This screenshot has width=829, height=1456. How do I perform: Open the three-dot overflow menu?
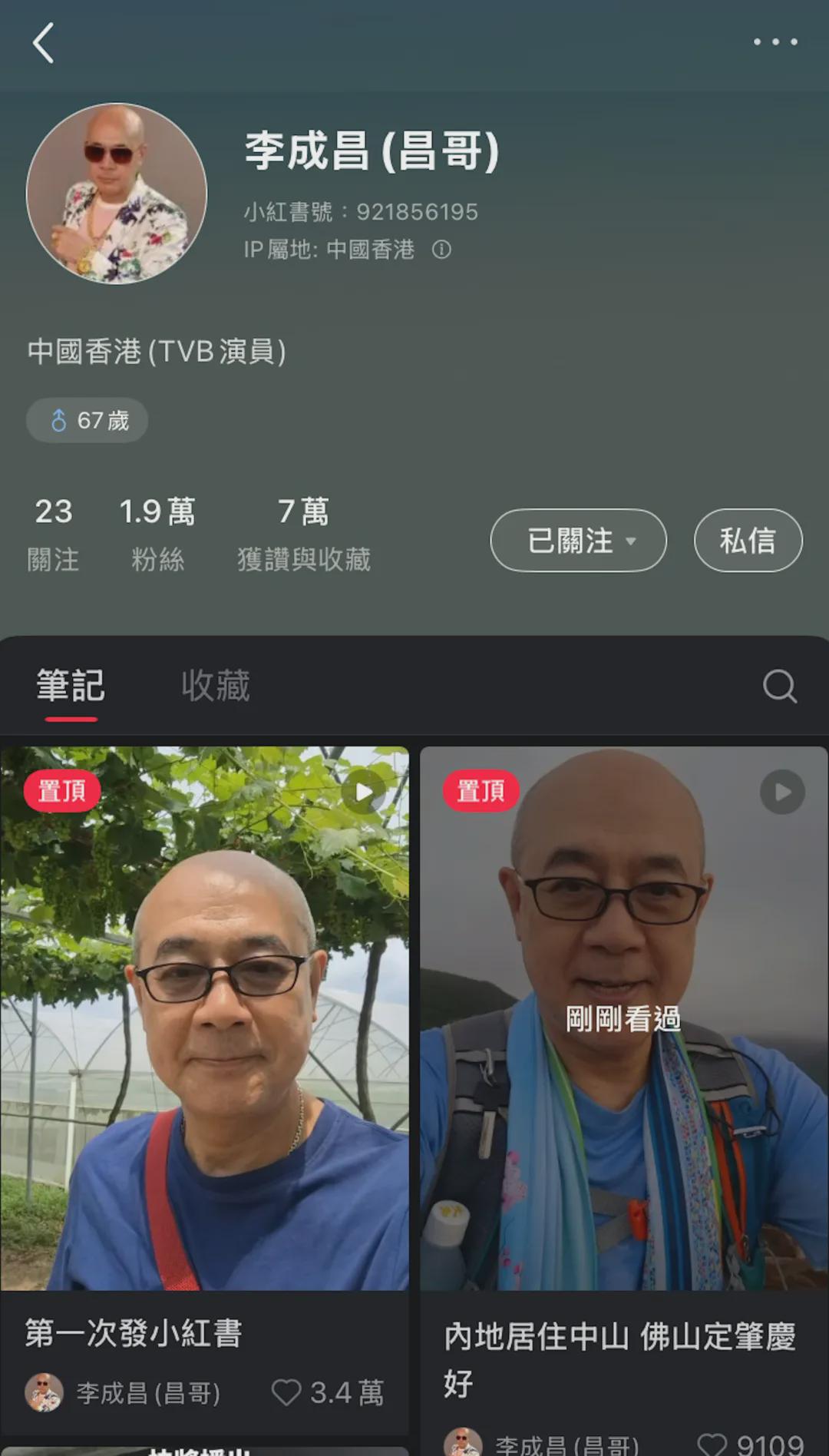775,42
